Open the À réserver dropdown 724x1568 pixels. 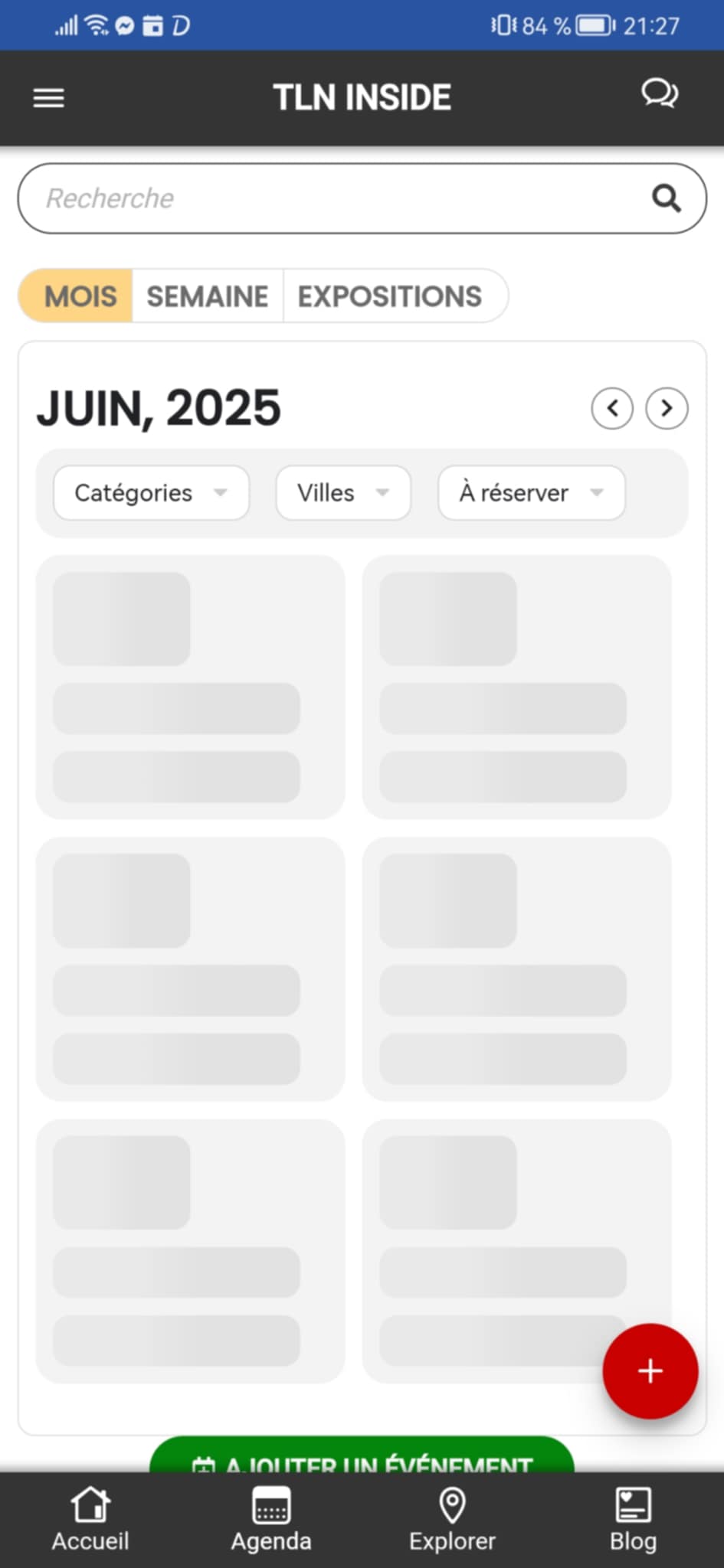coord(532,493)
